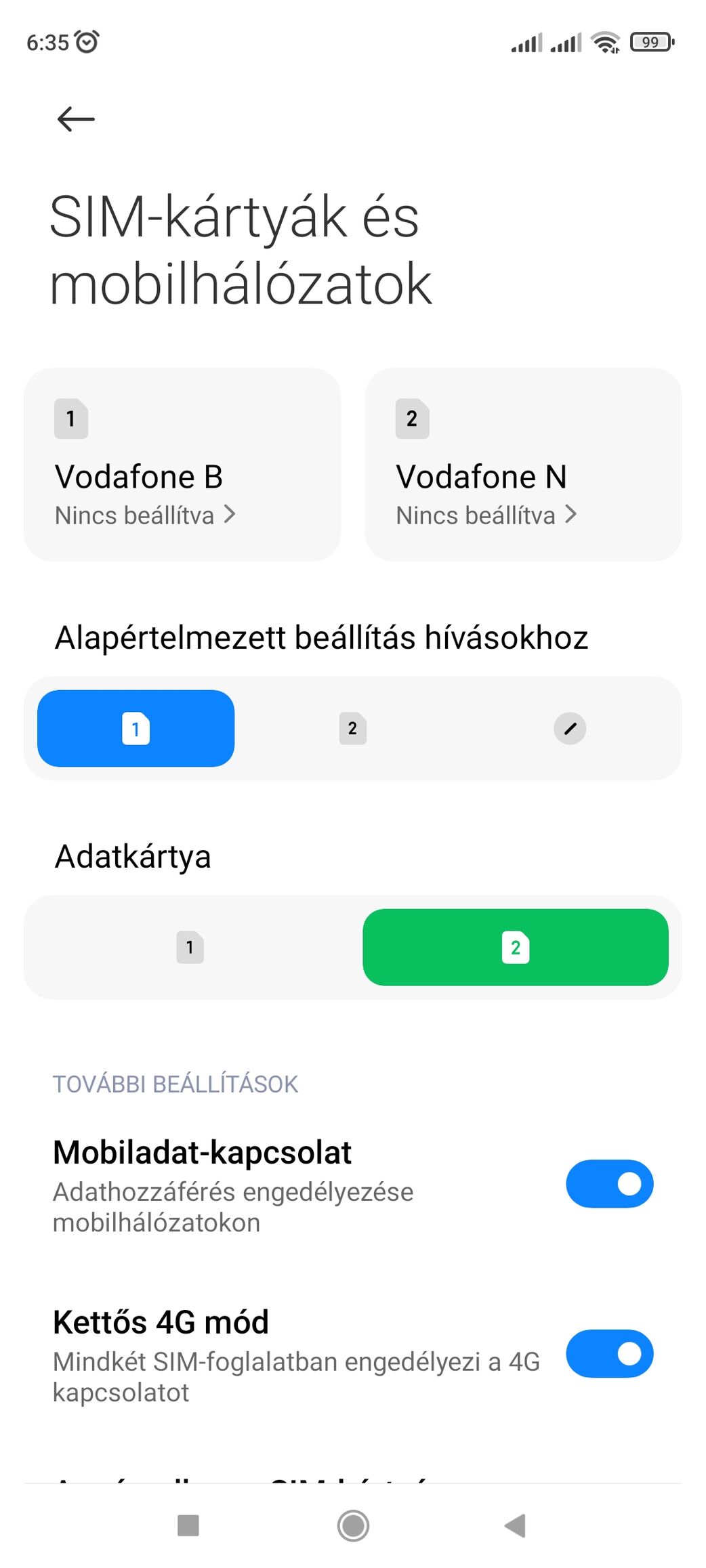Set SIM 1 as the data card
Viewport: 706px width, 1568px height.
(x=190, y=948)
